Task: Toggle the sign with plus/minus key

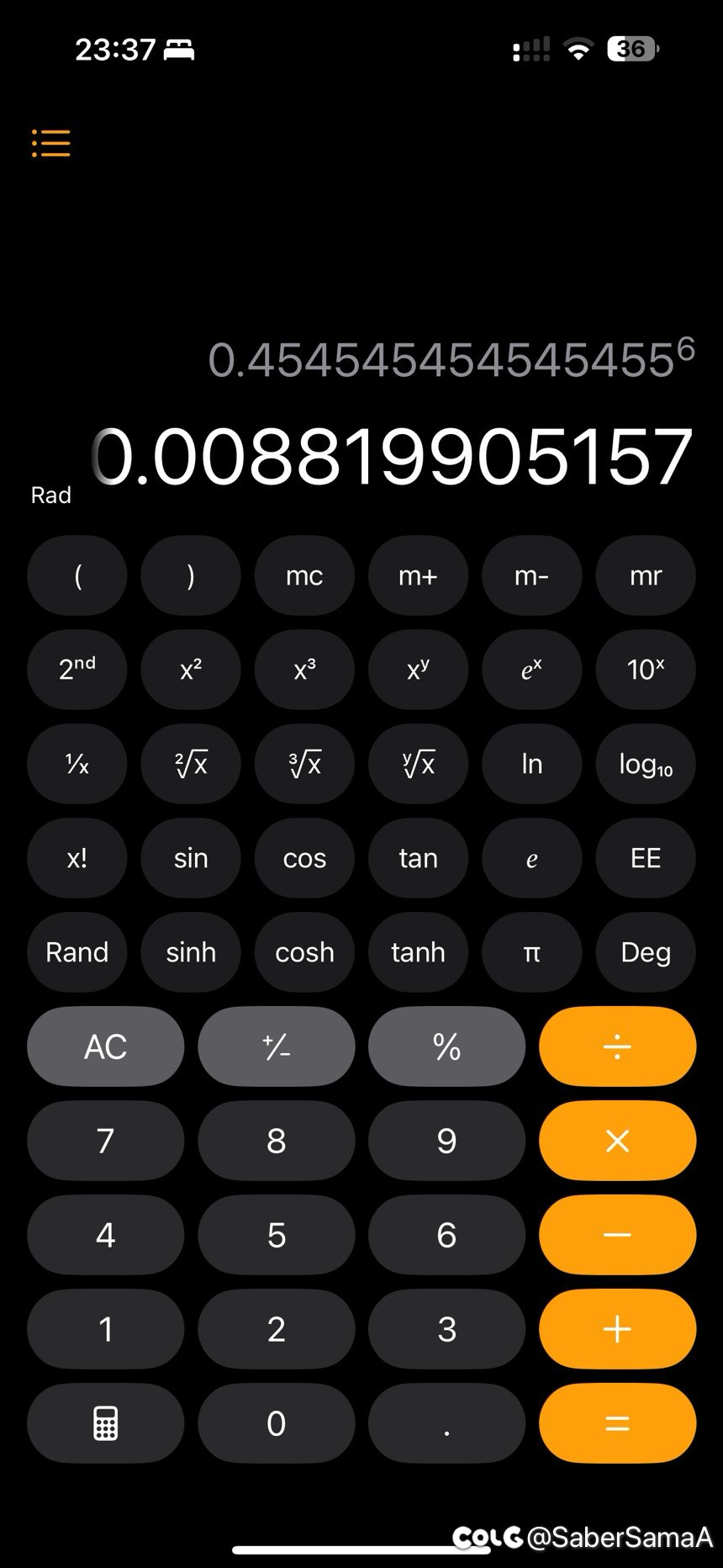Action: click(276, 1046)
